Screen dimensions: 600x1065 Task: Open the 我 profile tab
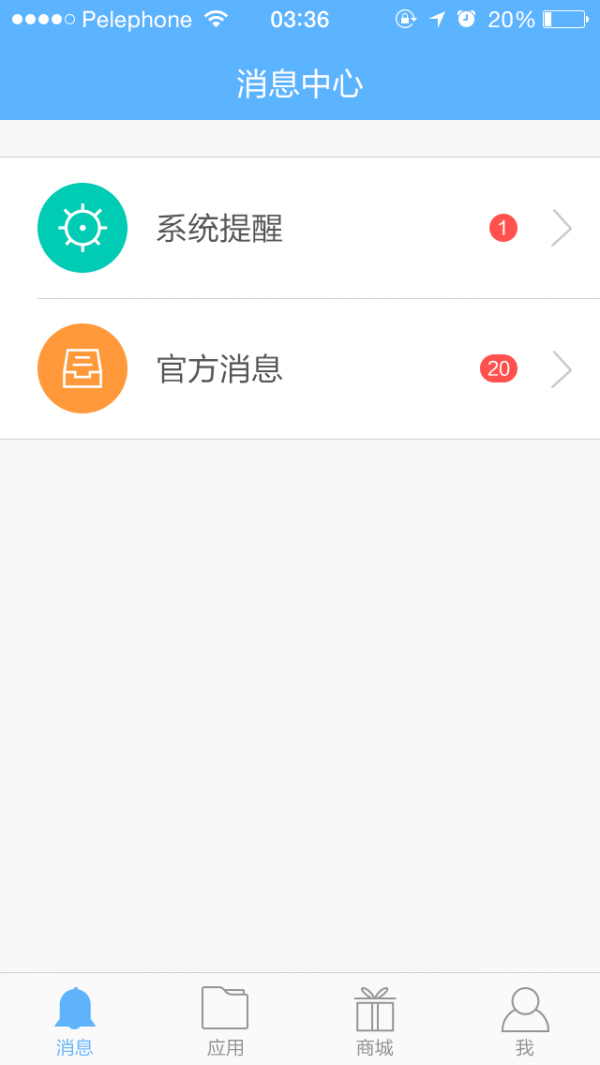click(524, 1020)
